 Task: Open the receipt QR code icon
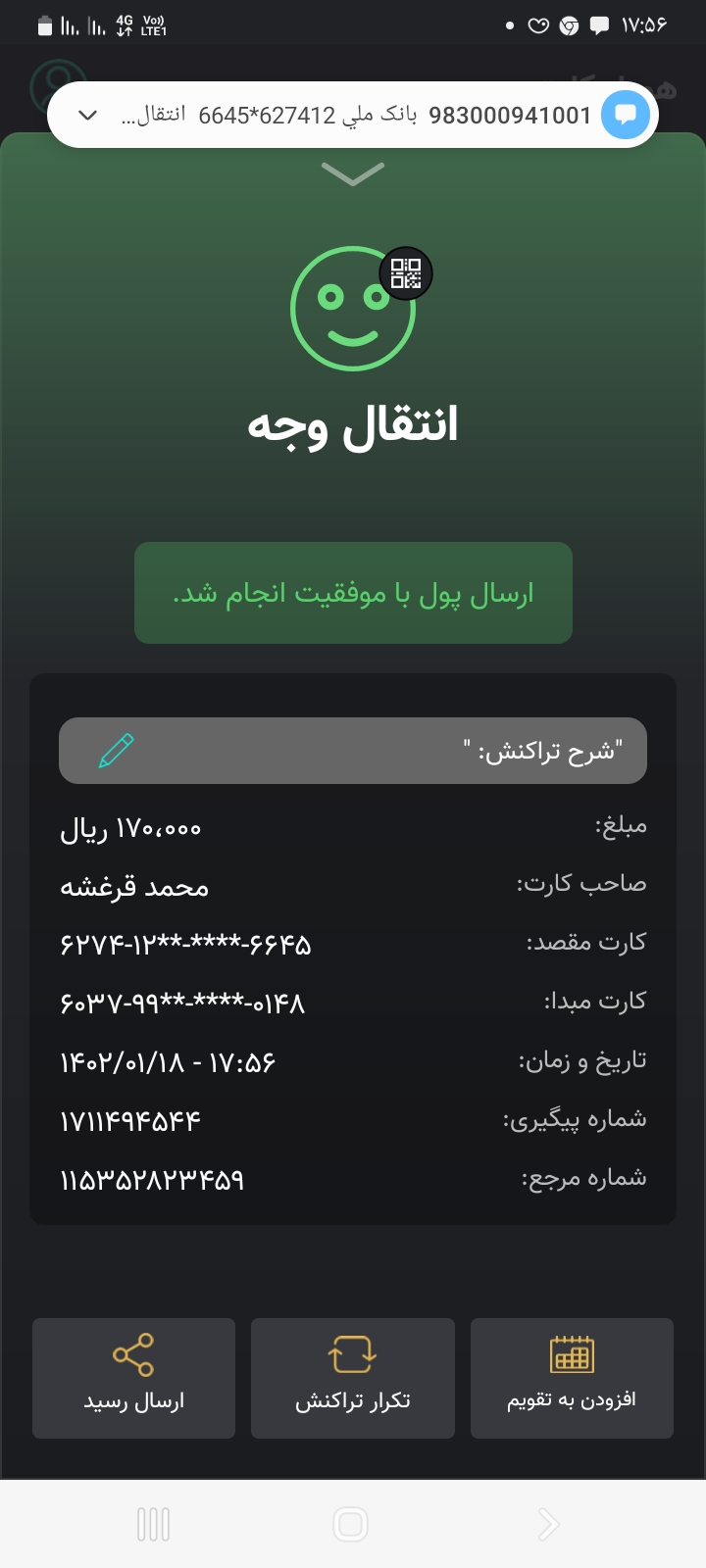point(405,273)
